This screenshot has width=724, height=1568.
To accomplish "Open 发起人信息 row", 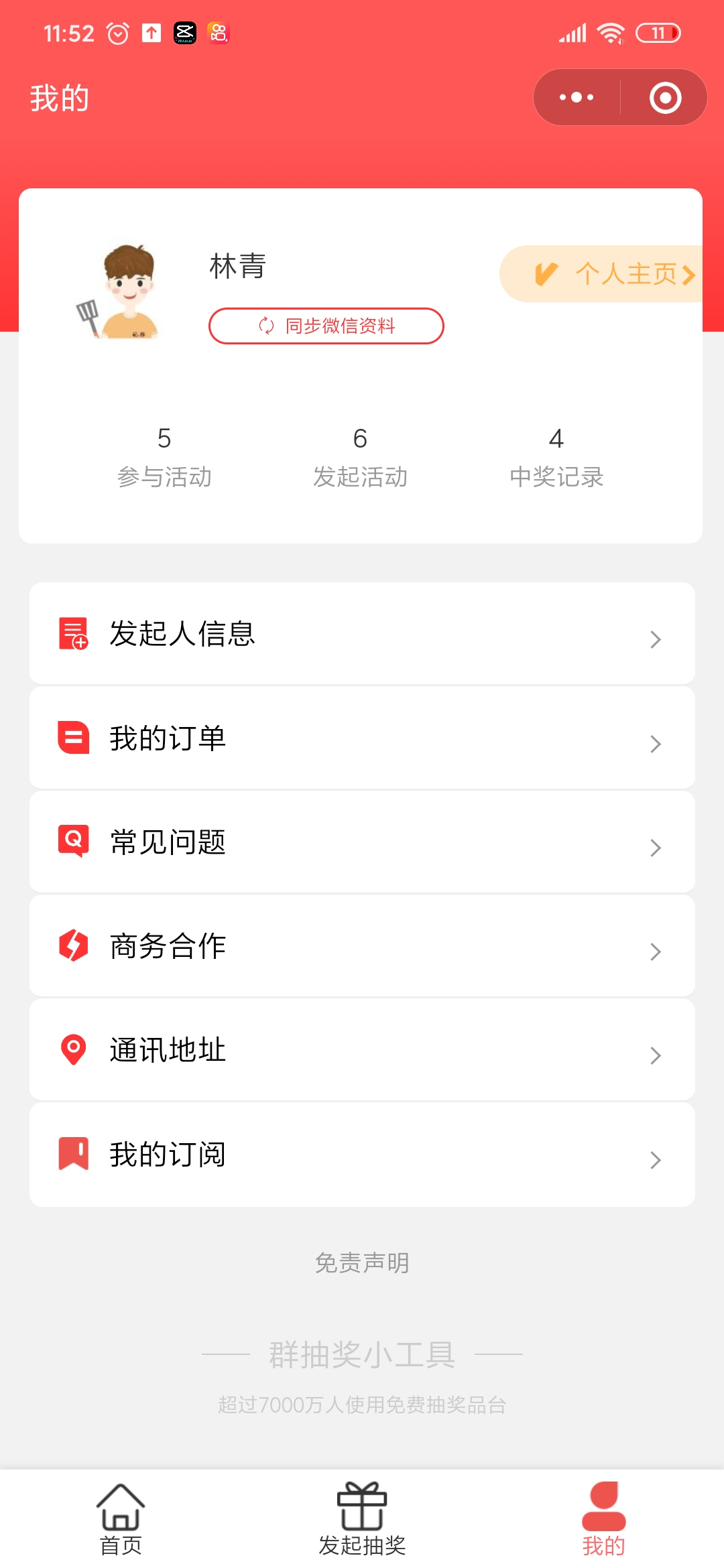I will click(x=362, y=634).
